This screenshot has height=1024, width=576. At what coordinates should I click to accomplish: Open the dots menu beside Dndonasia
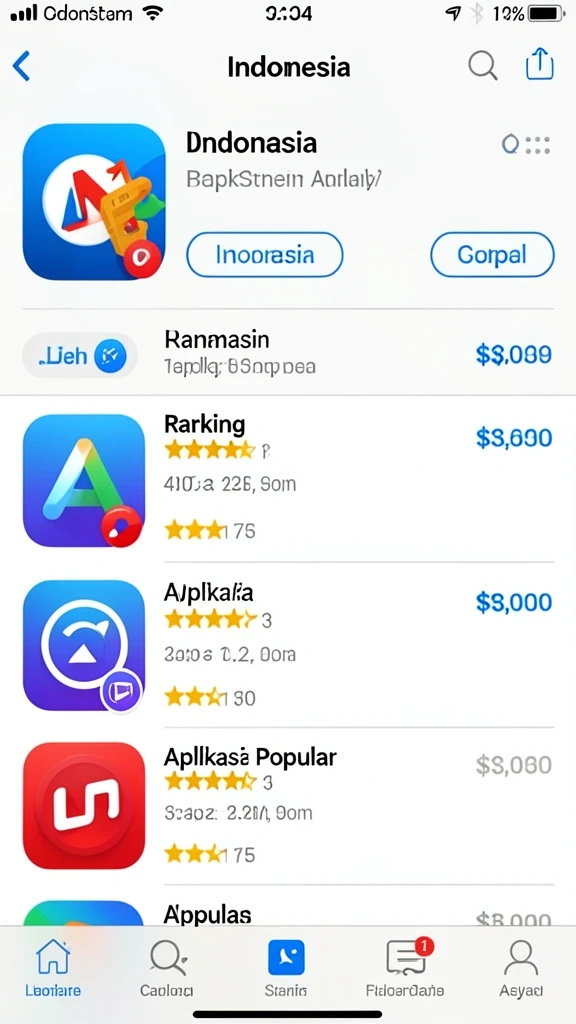(526, 145)
